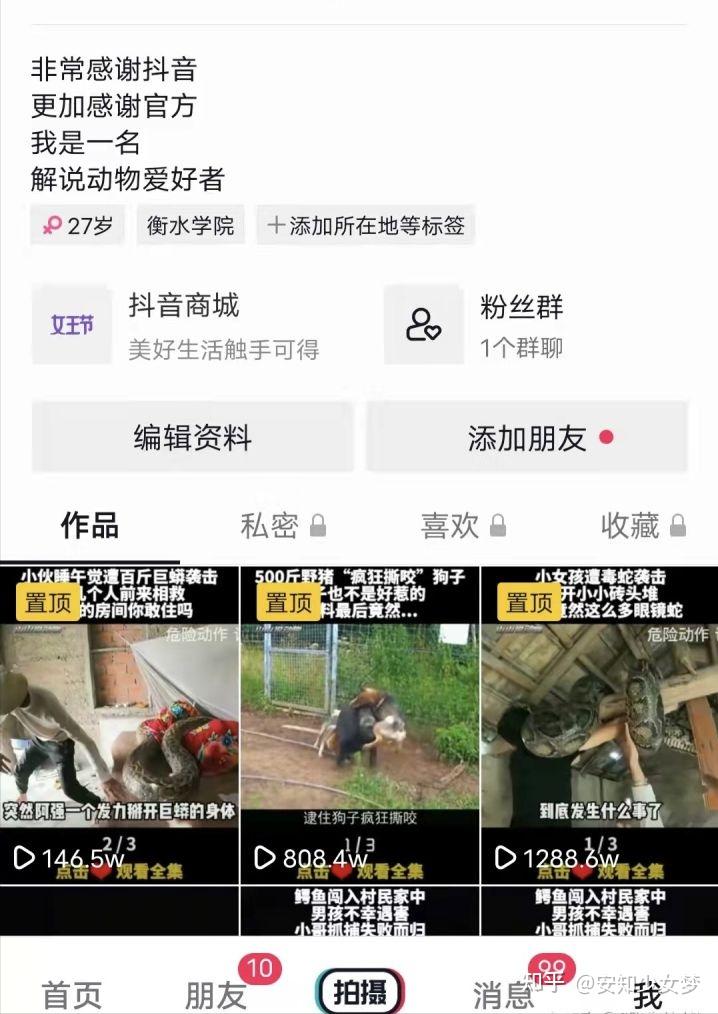718x1014 pixels.
Task: Open 添加朋友 to find friends
Action: (527, 437)
